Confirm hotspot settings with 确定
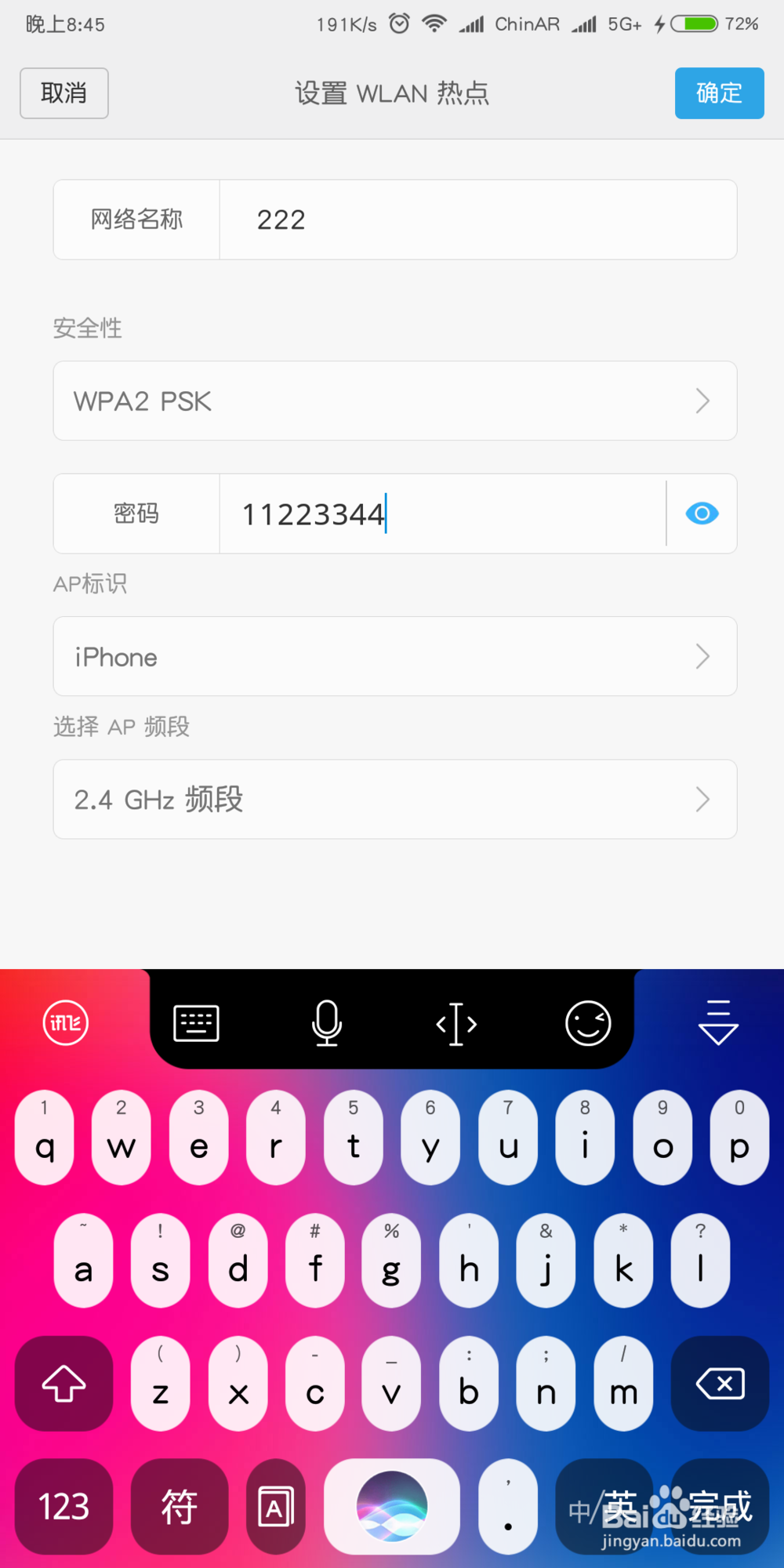The height and width of the screenshot is (1568, 784). coord(718,93)
